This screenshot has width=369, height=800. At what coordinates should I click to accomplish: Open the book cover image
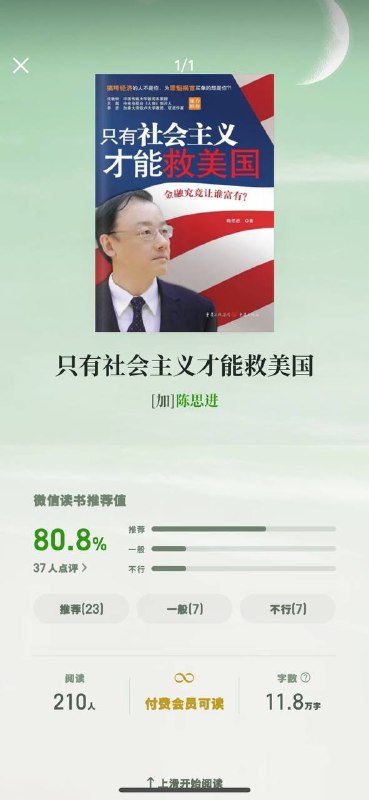point(184,203)
